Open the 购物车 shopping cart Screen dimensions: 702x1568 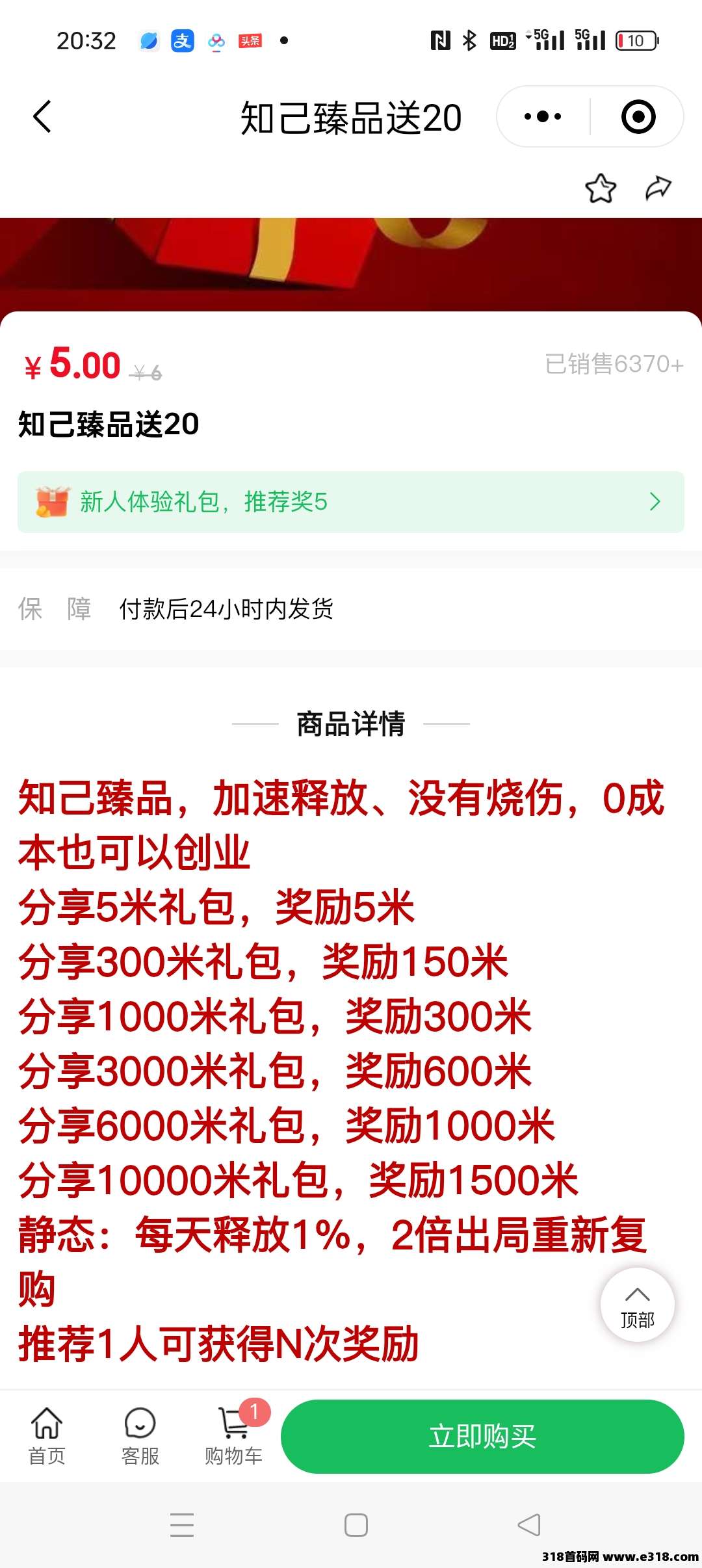point(233,1435)
